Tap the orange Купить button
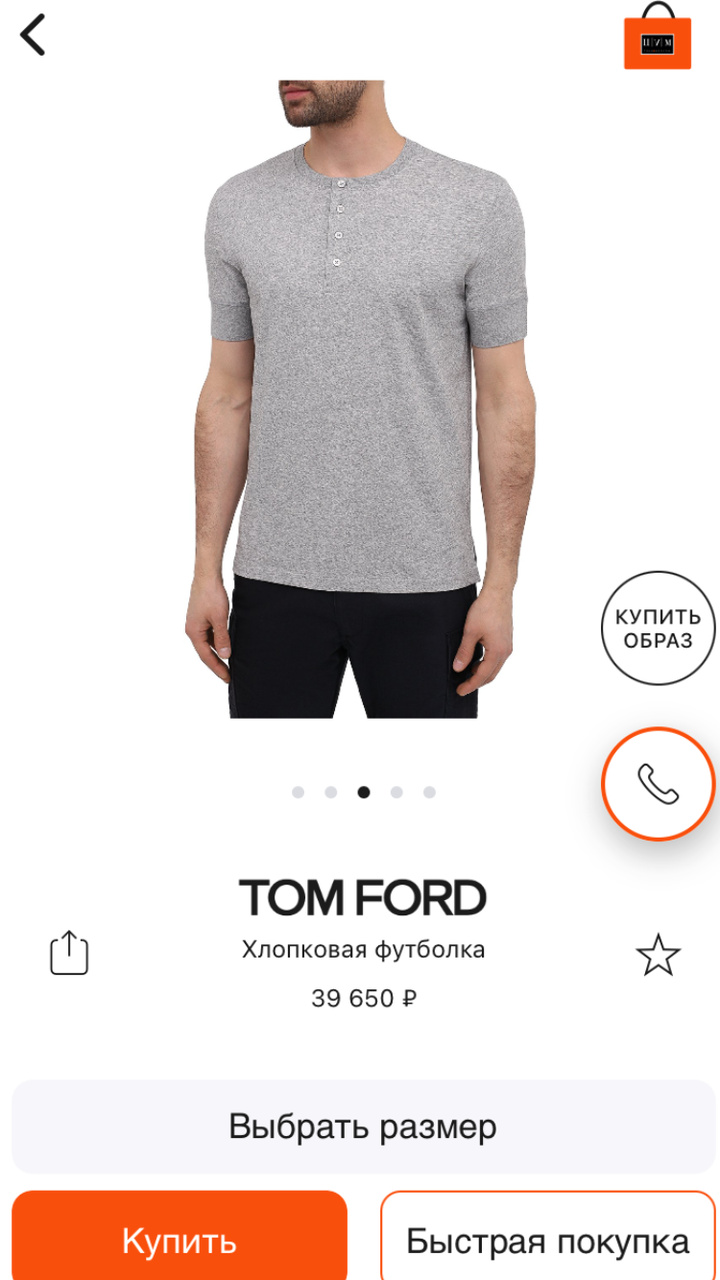Screen dimensions: 720x1280 (x=180, y=1236)
